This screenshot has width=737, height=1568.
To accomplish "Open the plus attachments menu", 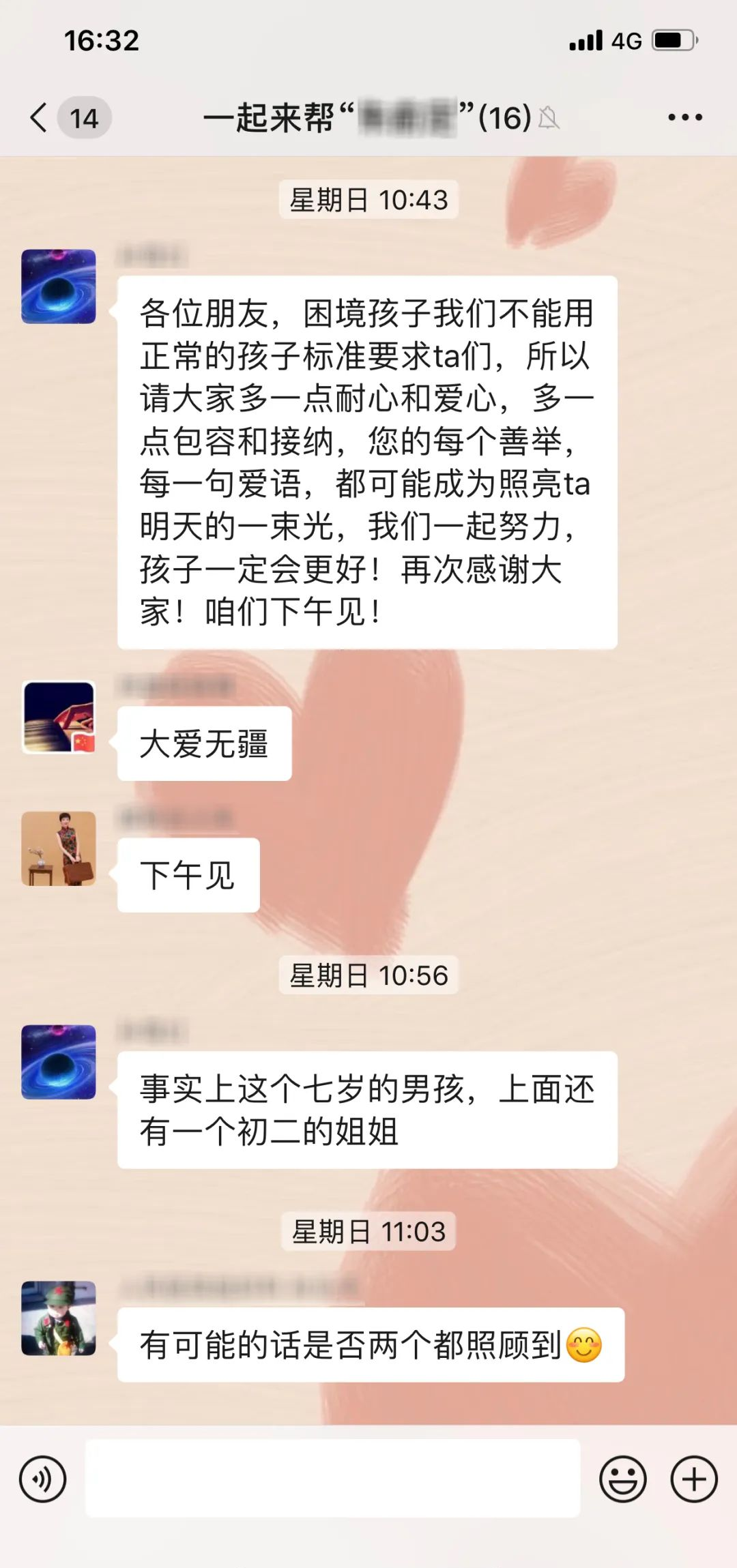I will [694, 1479].
